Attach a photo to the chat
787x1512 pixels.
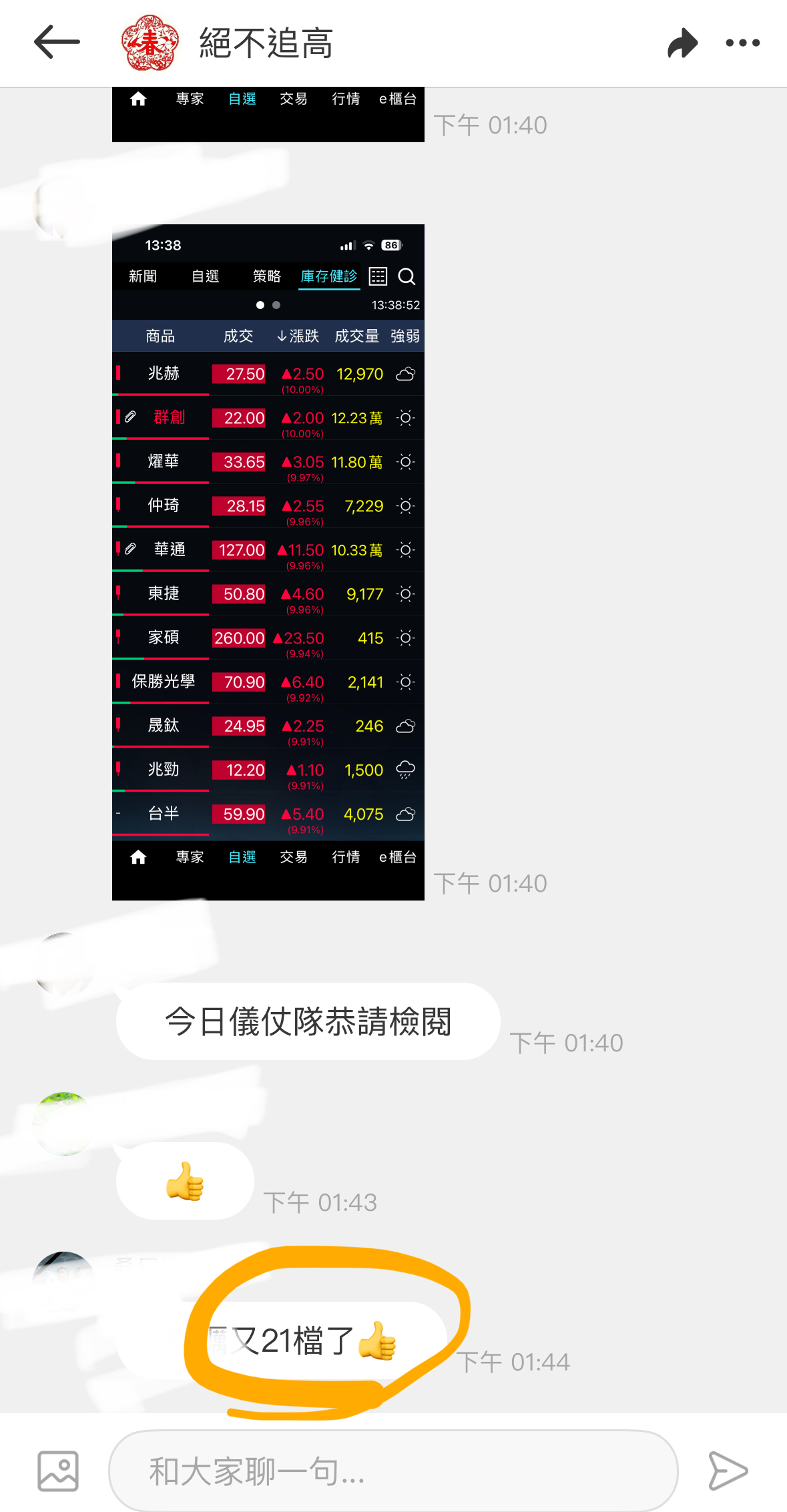(58, 1470)
